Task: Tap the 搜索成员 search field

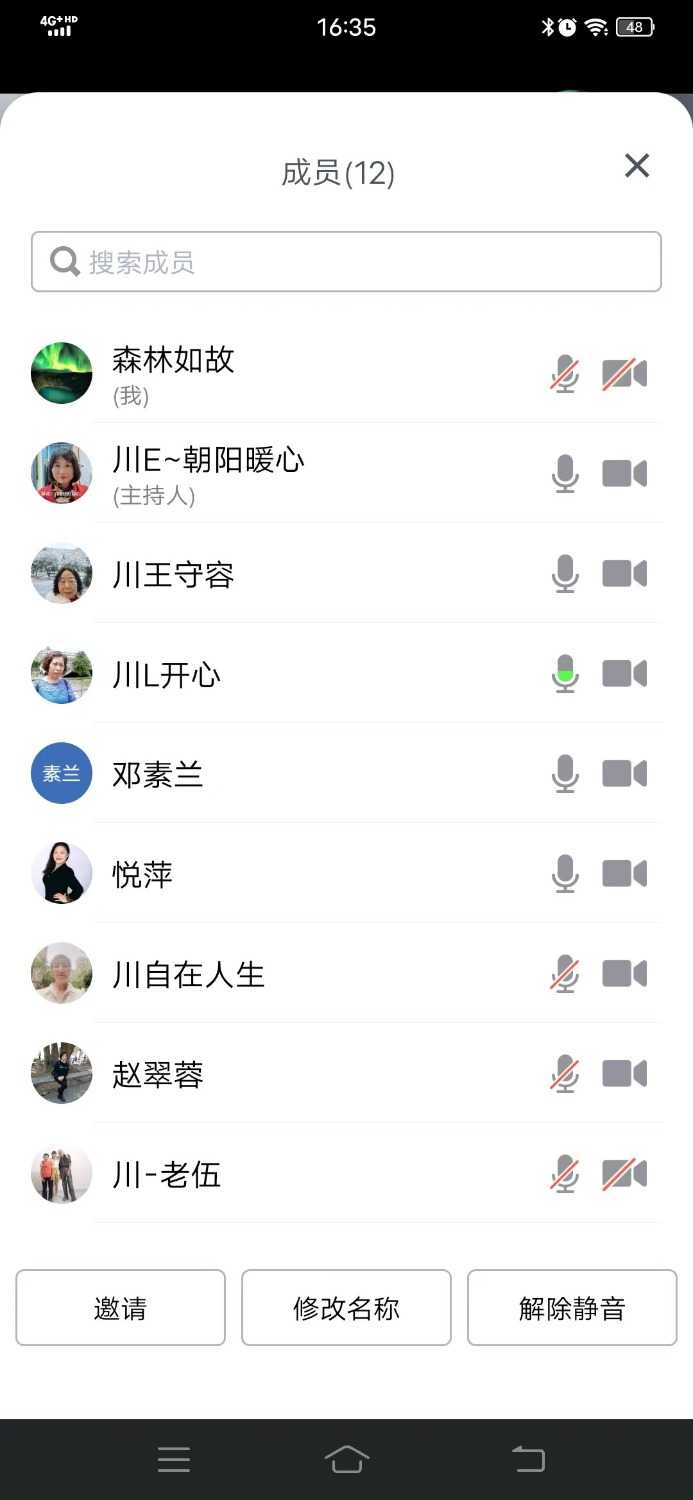Action: pos(346,262)
